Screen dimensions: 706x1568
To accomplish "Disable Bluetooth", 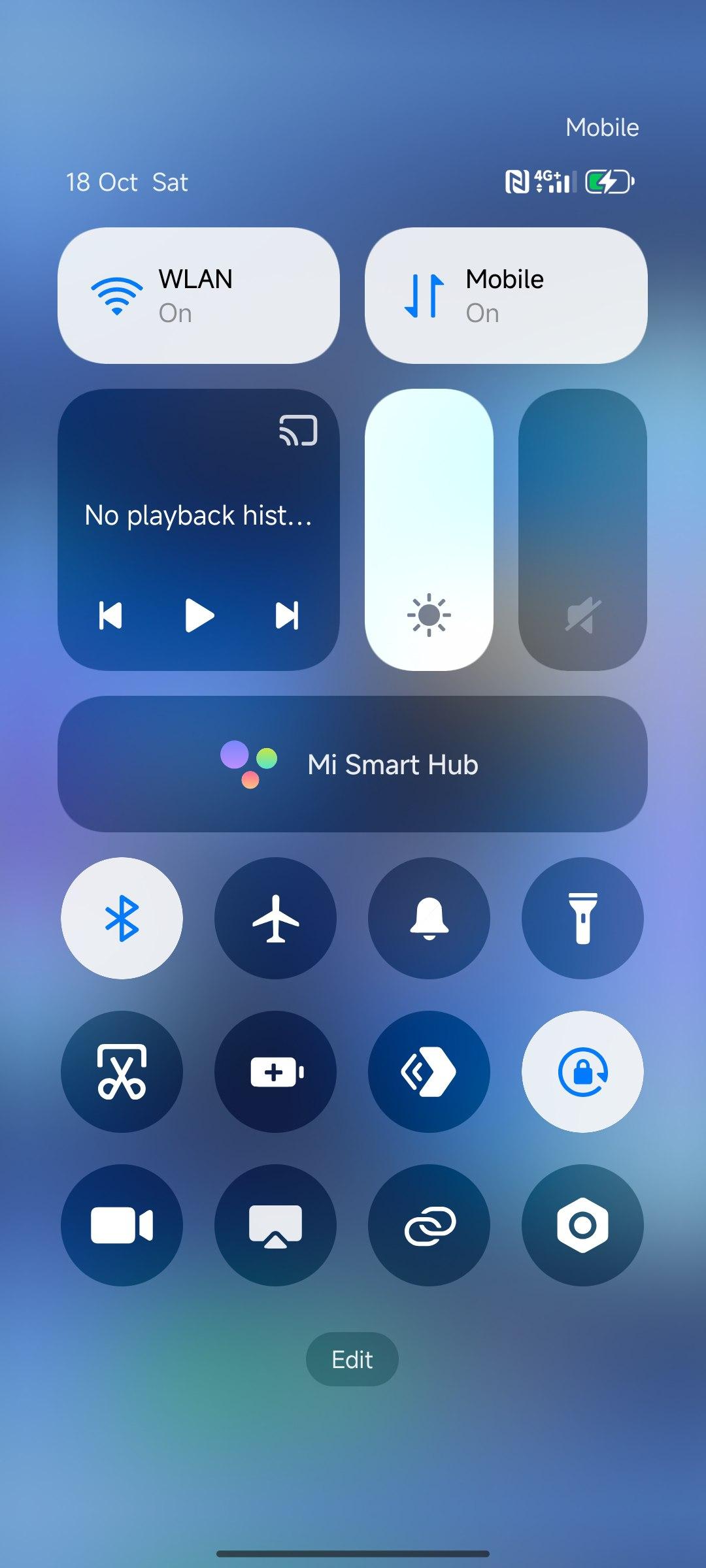I will coord(122,918).
